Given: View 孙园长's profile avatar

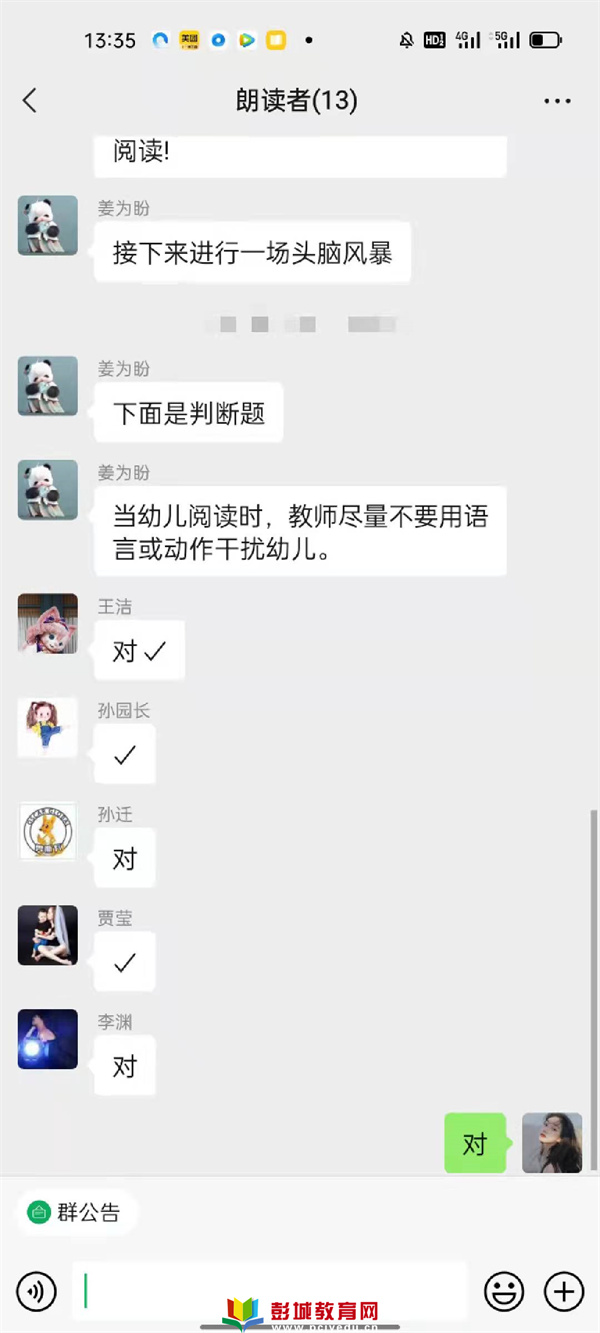Looking at the screenshot, I should click(48, 727).
